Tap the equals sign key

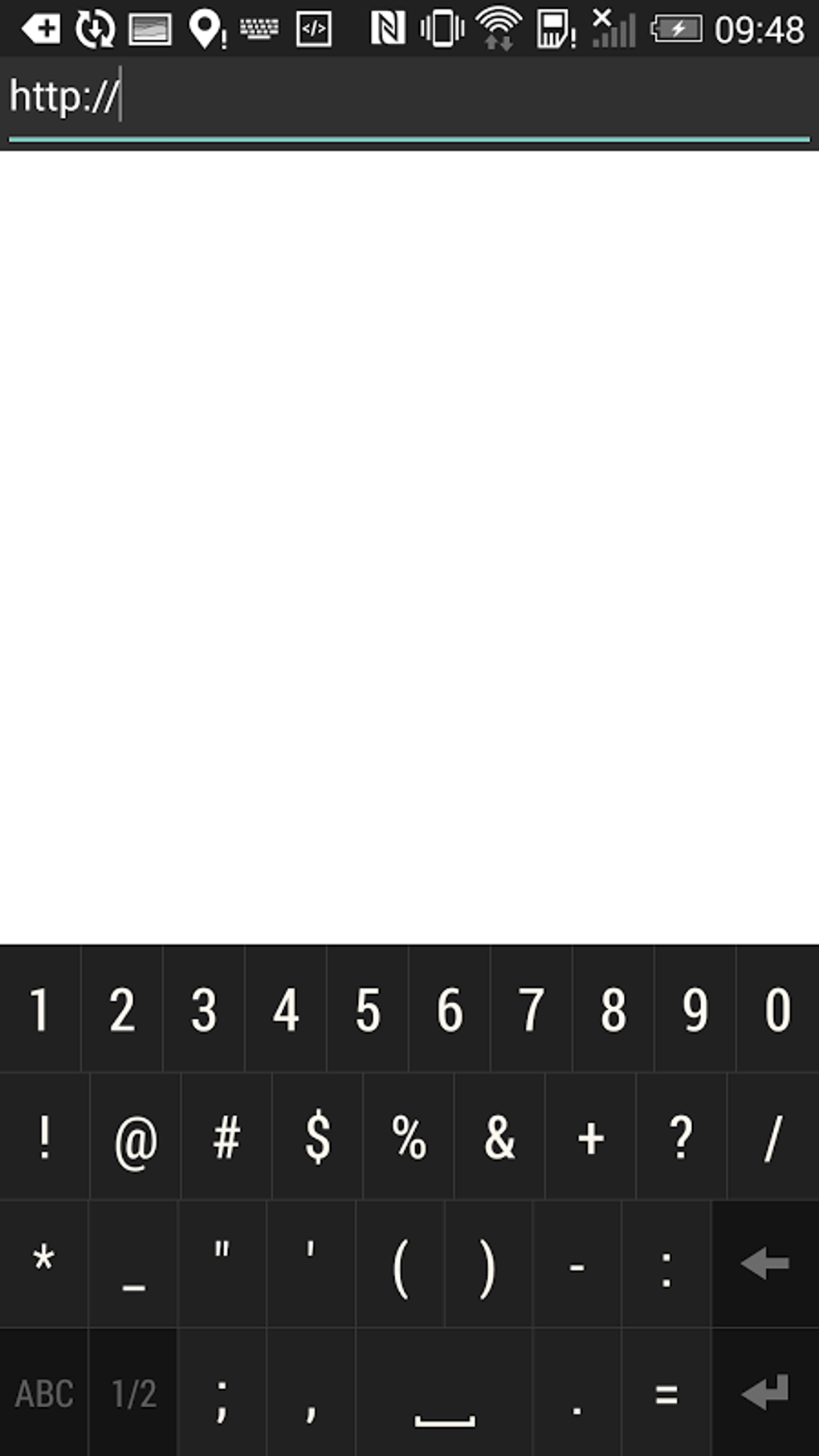666,1393
